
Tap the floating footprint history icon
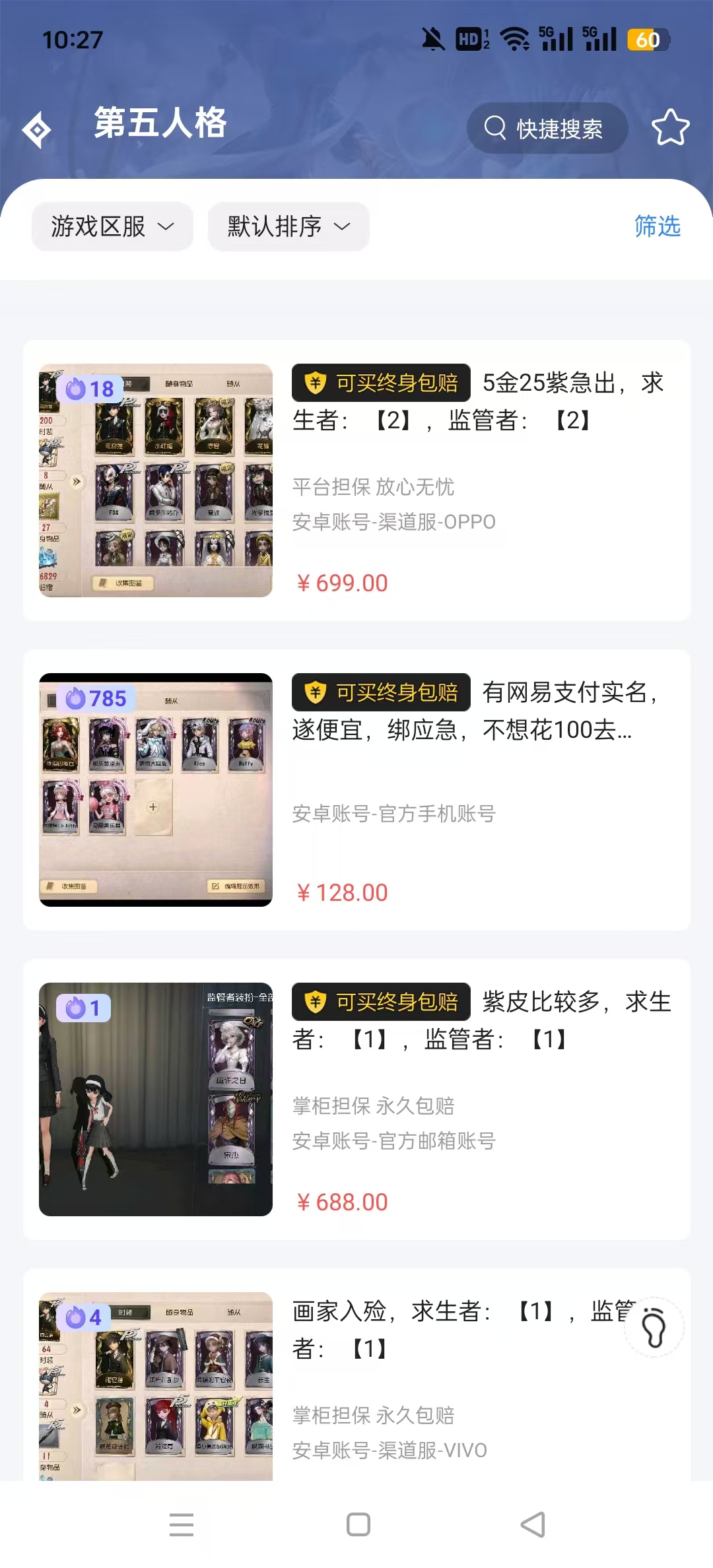[654, 1327]
